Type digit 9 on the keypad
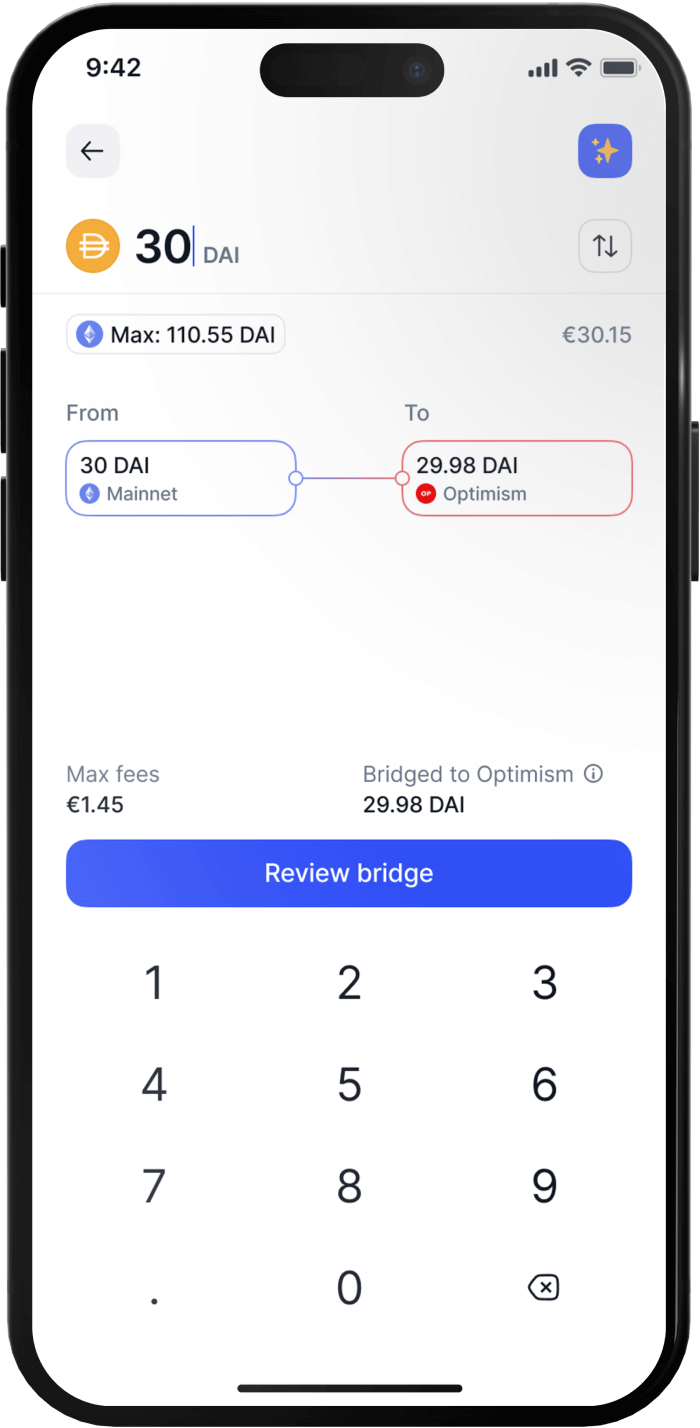This screenshot has width=700, height=1428. (544, 1186)
